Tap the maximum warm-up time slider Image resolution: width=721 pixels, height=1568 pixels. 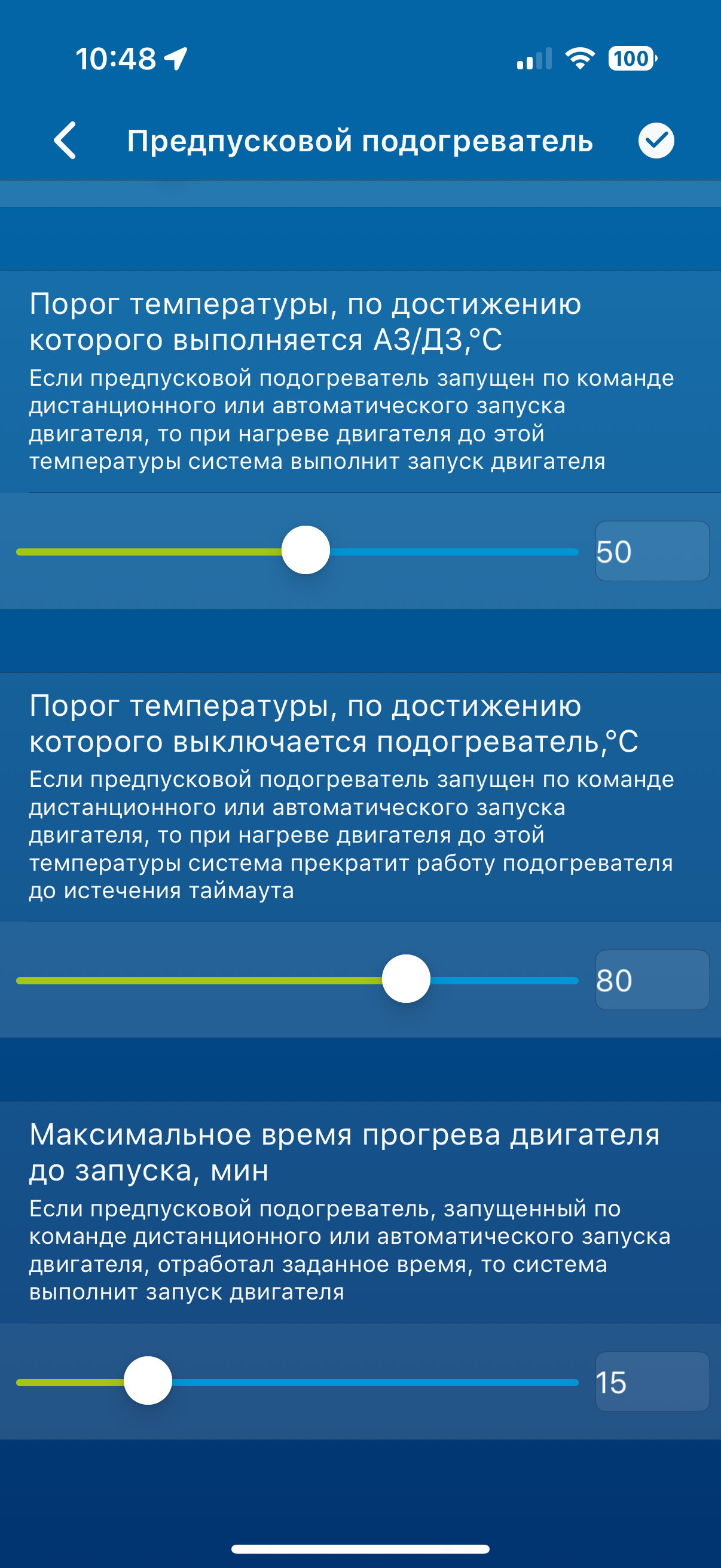[x=148, y=1381]
